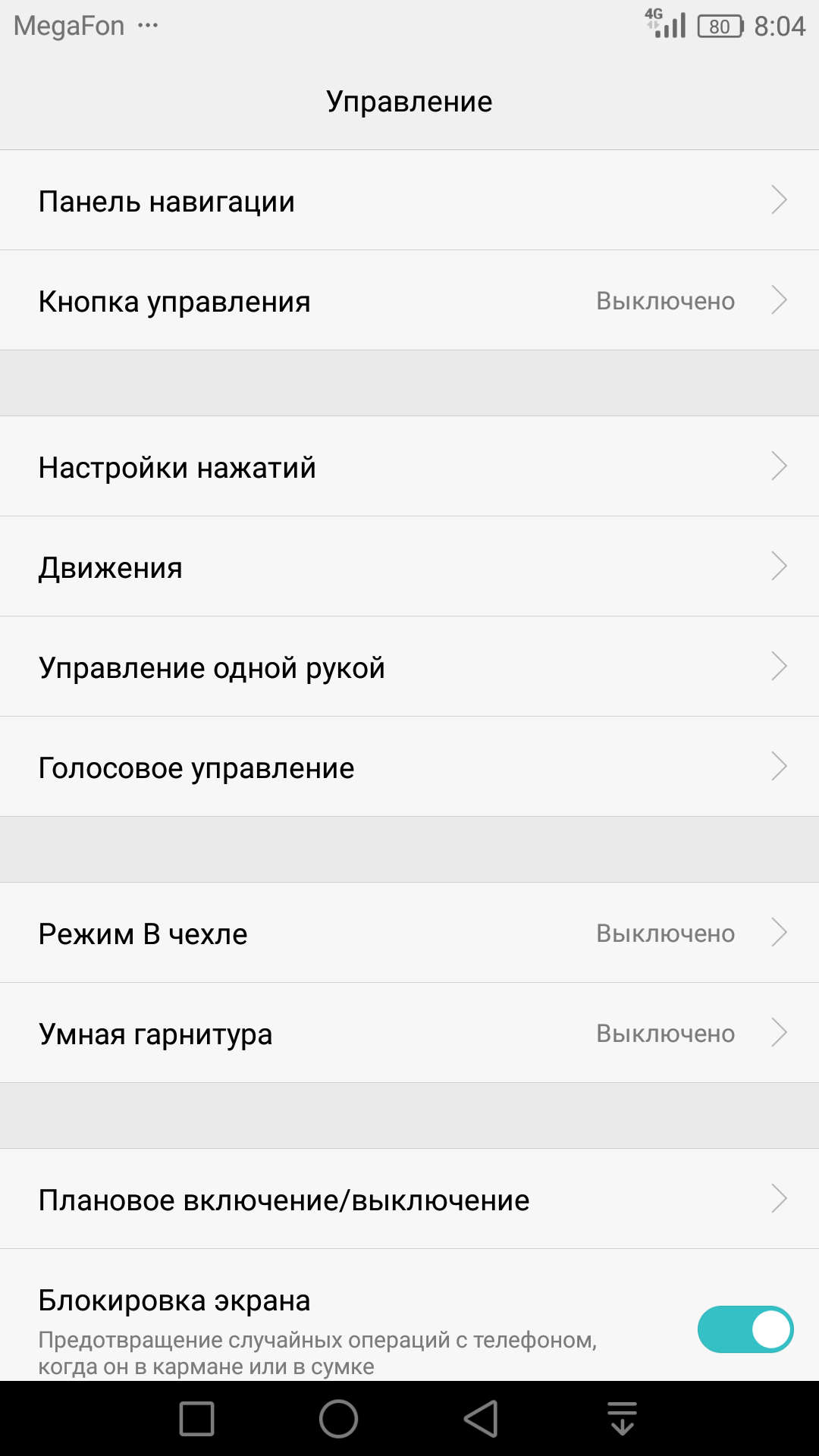Tap the home navigation button
The height and width of the screenshot is (1456, 819).
(x=338, y=1419)
